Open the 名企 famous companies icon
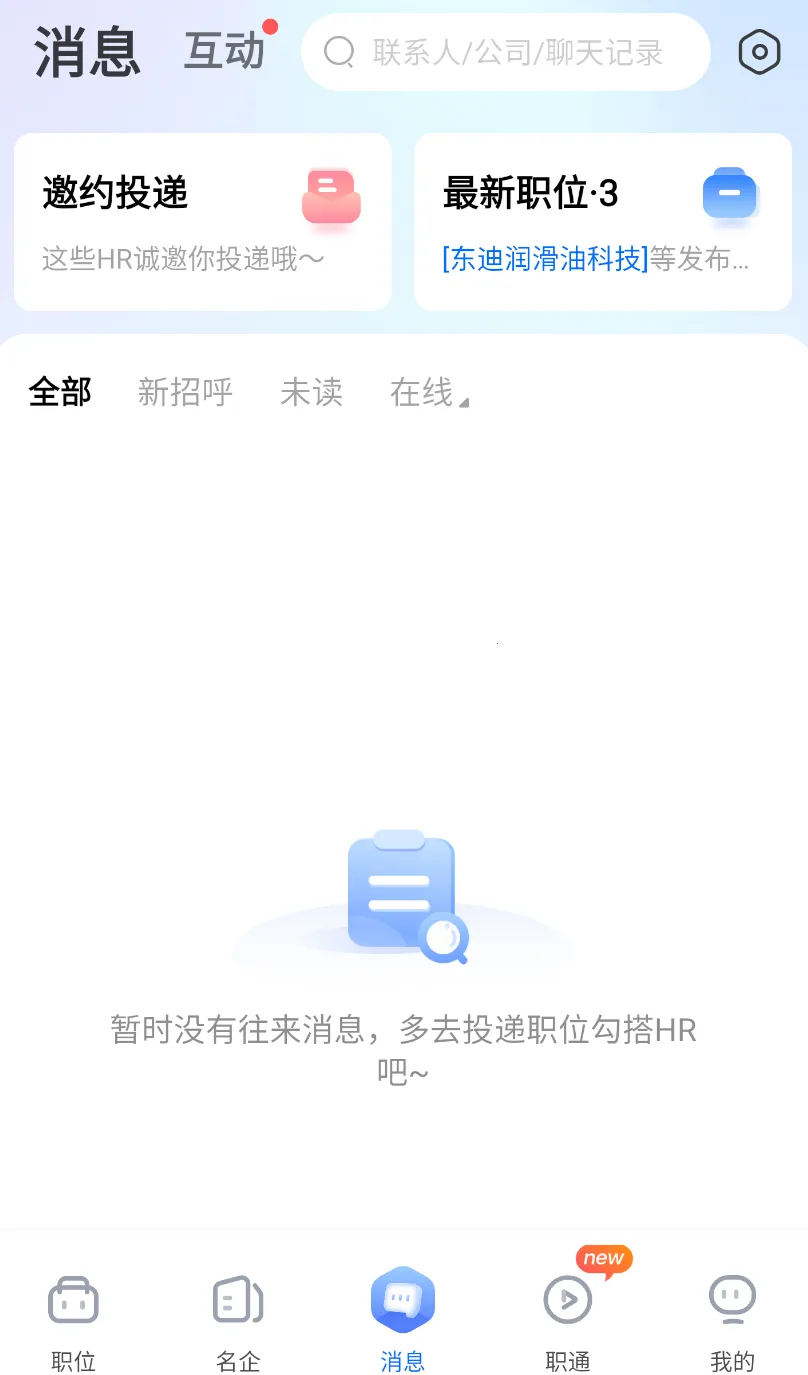The width and height of the screenshot is (808, 1375). click(237, 1297)
